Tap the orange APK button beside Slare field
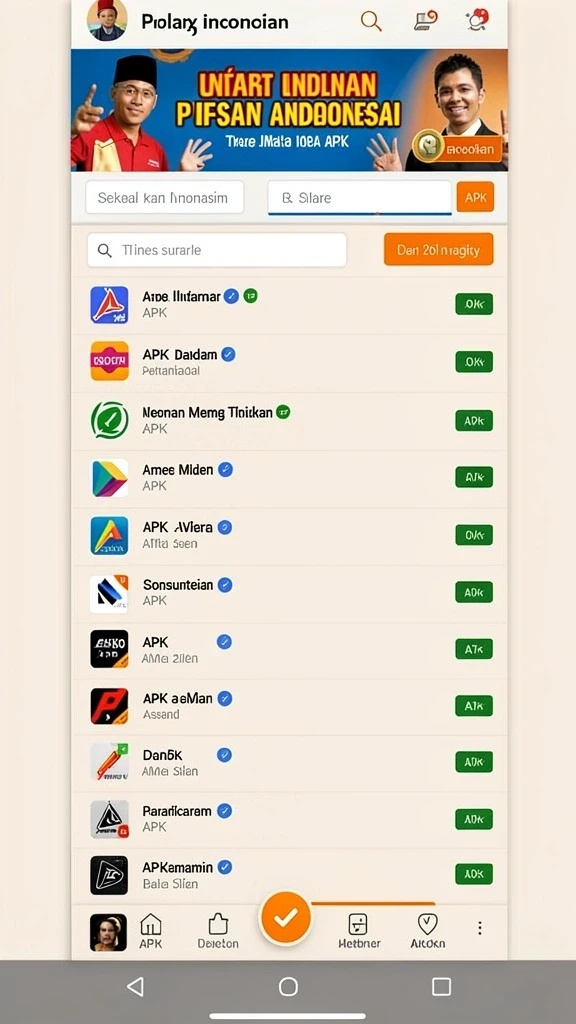576x1024 pixels. point(475,197)
